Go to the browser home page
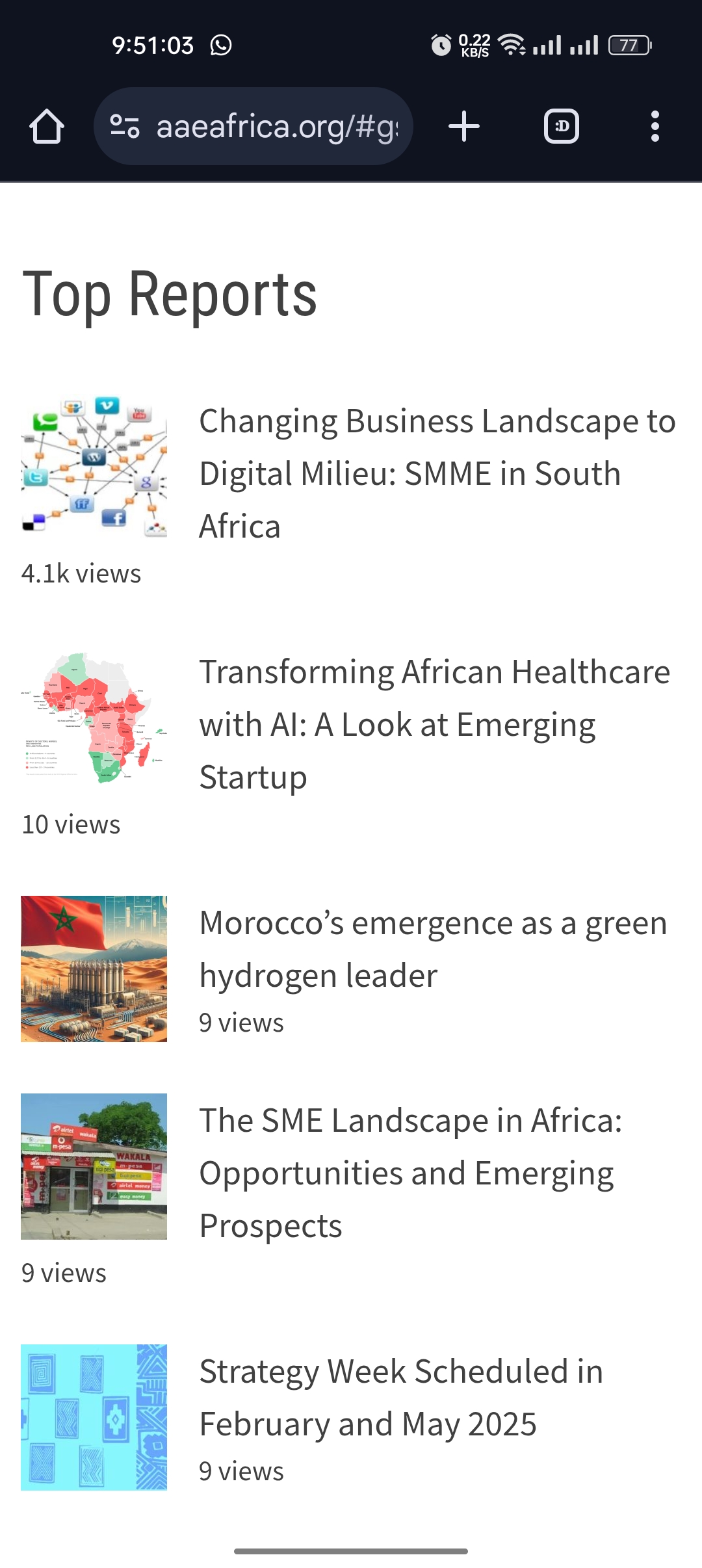702x1568 pixels. click(47, 126)
